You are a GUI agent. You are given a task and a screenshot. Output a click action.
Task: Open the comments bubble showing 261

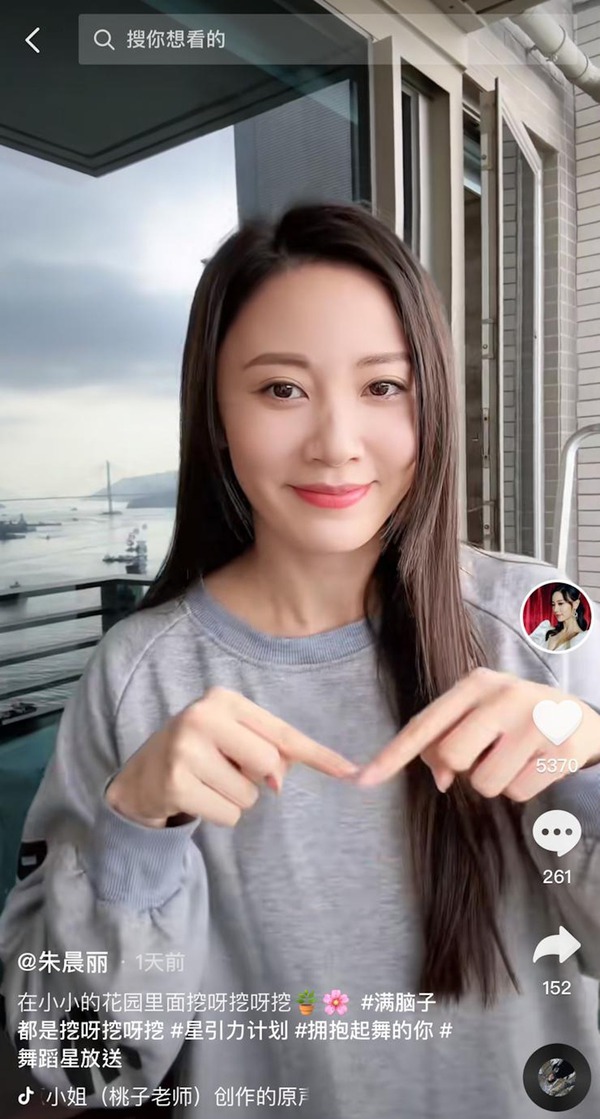556,833
